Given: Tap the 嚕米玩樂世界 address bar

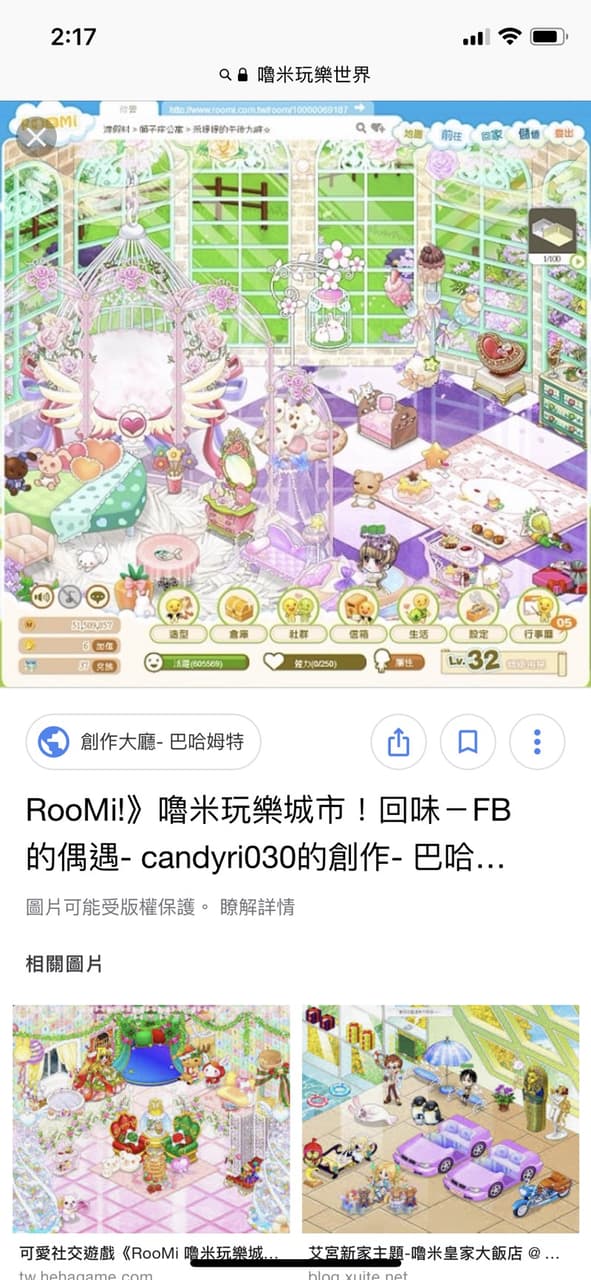Looking at the screenshot, I should (295, 74).
